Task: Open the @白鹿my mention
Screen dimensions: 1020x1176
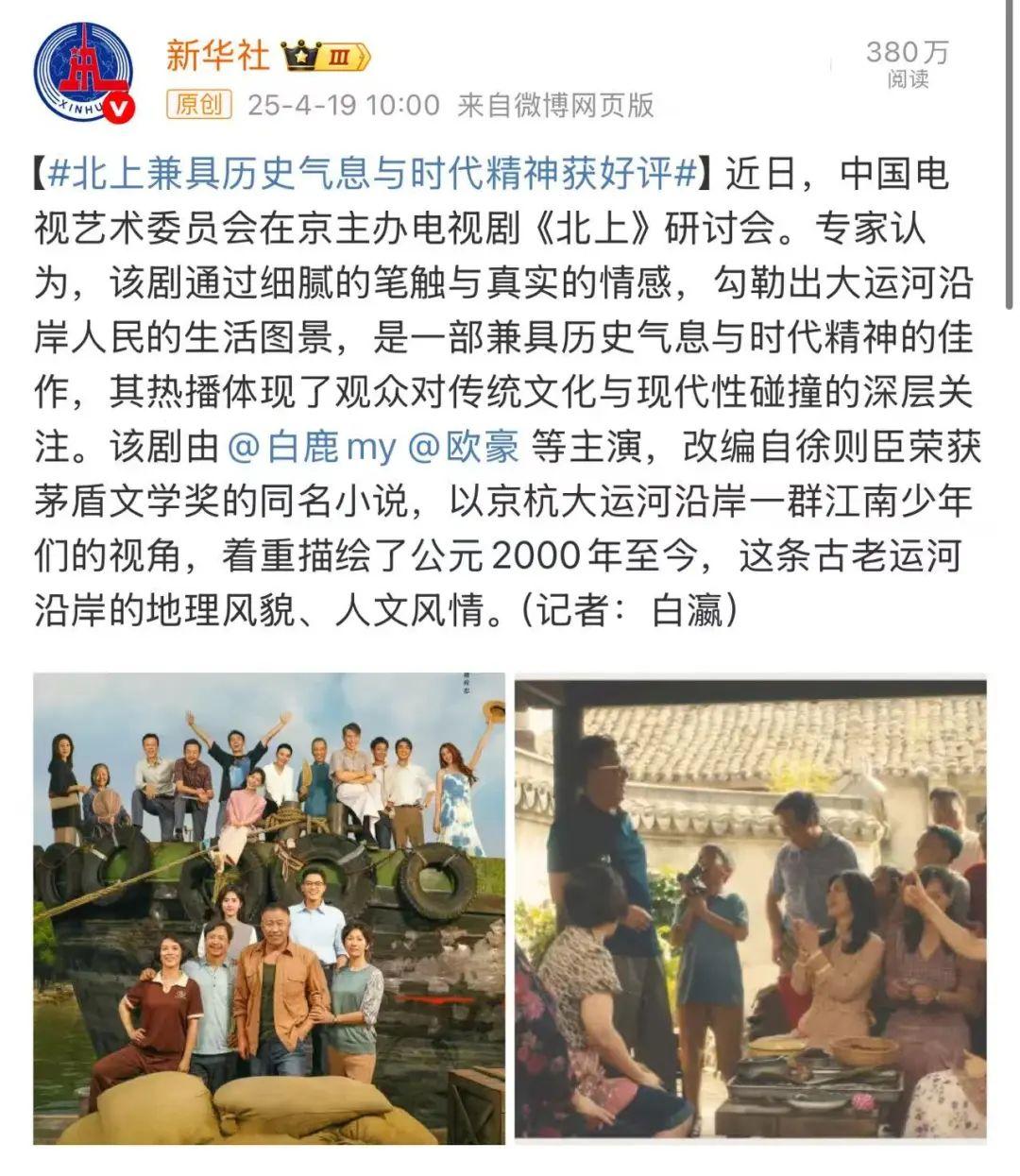Action: pos(312,446)
